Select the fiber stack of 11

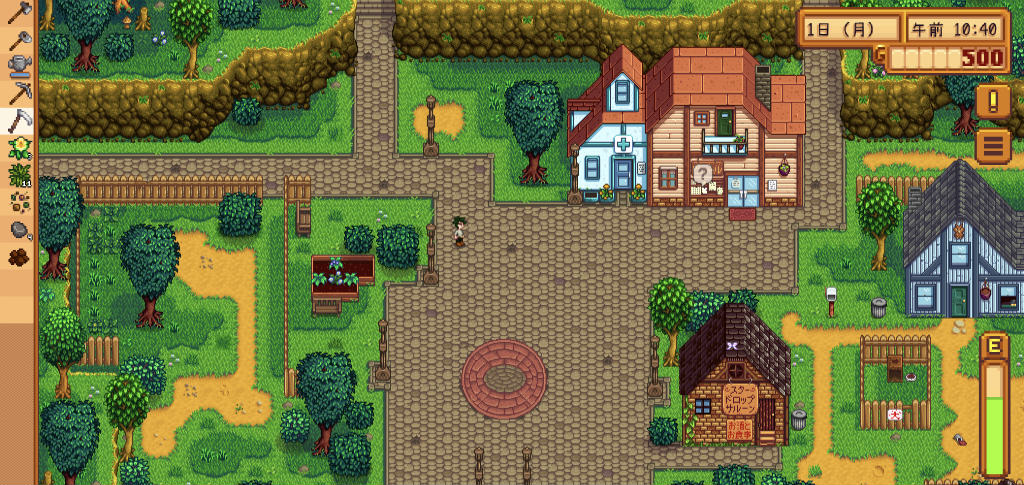(x=19, y=176)
